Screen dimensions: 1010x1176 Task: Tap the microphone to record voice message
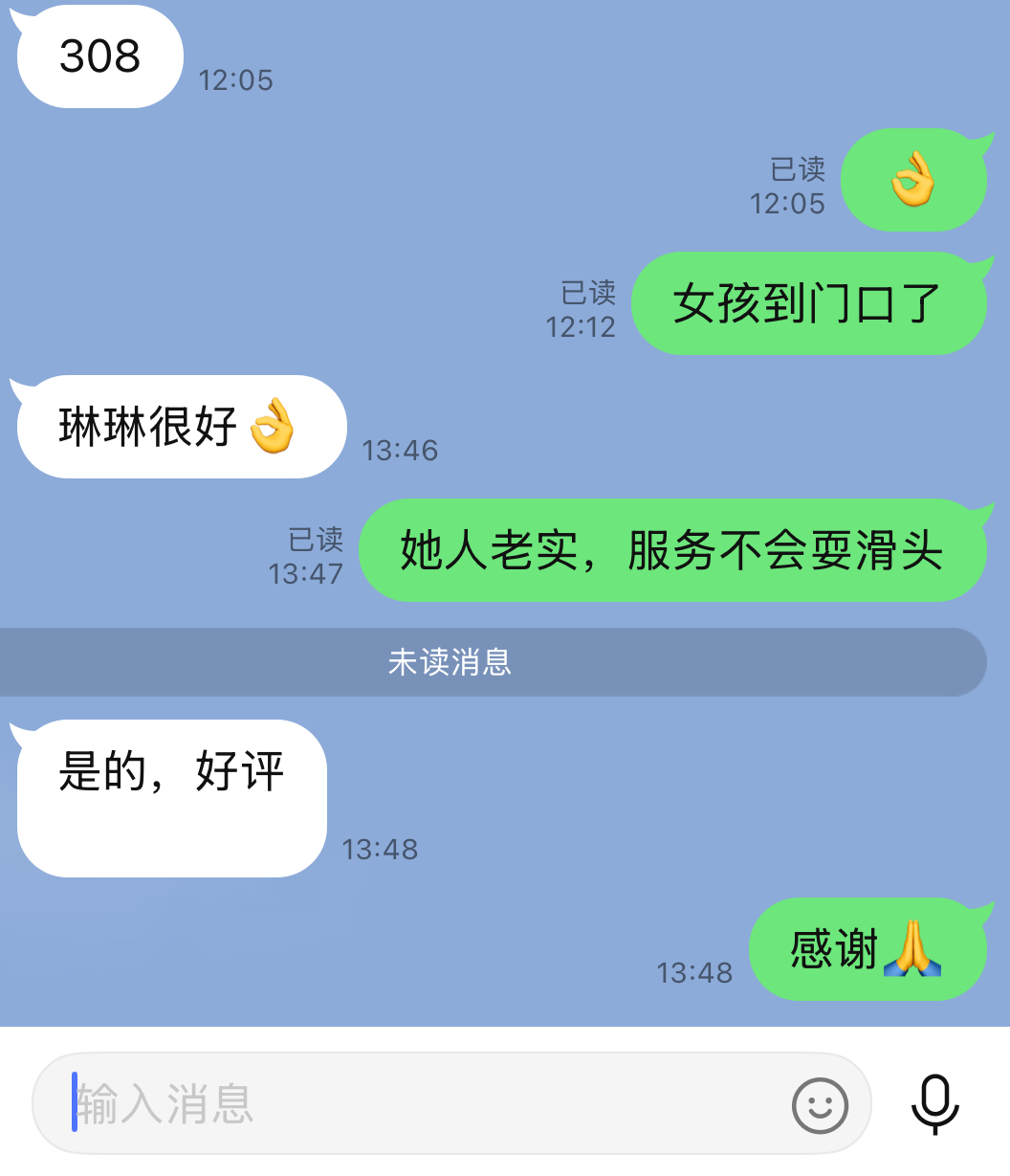click(x=934, y=1103)
